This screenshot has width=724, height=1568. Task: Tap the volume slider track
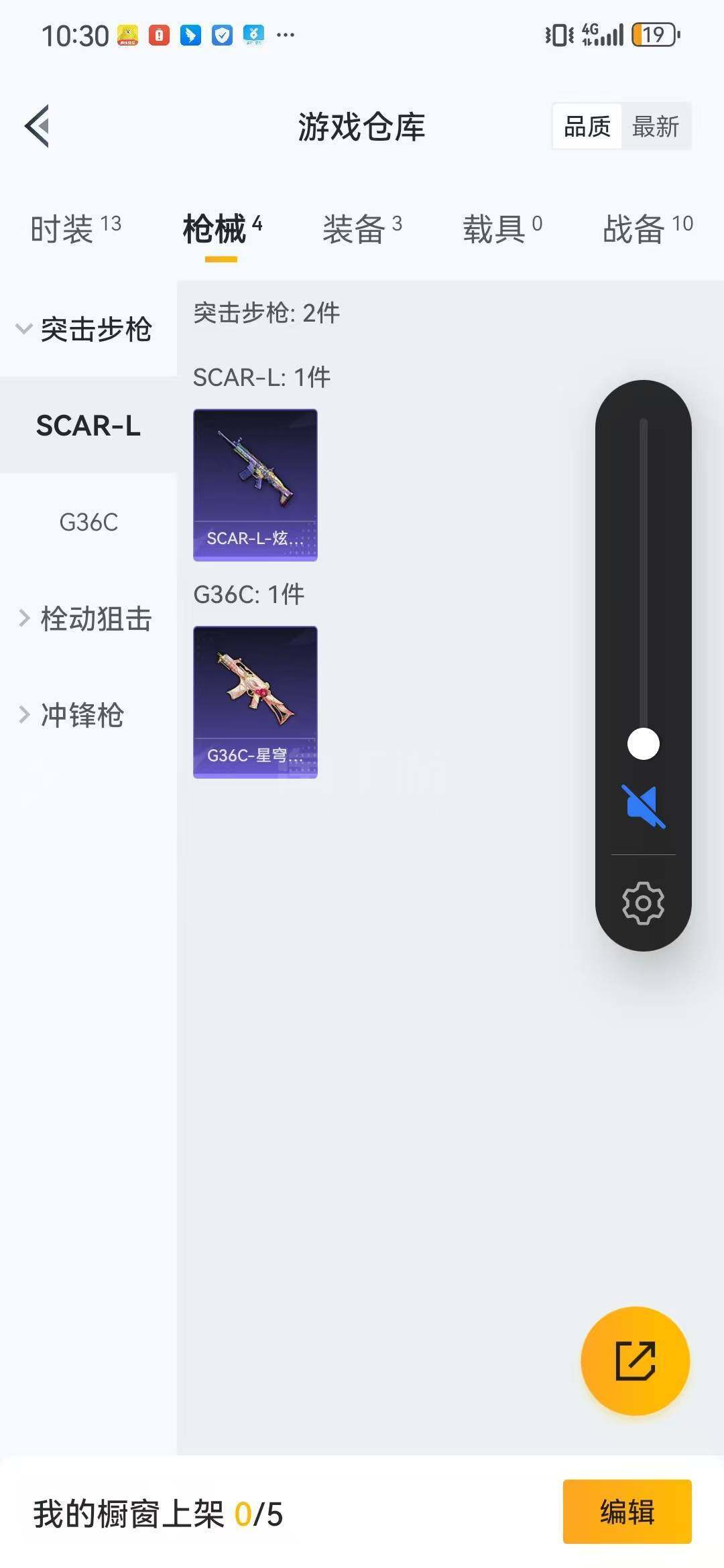click(x=644, y=570)
